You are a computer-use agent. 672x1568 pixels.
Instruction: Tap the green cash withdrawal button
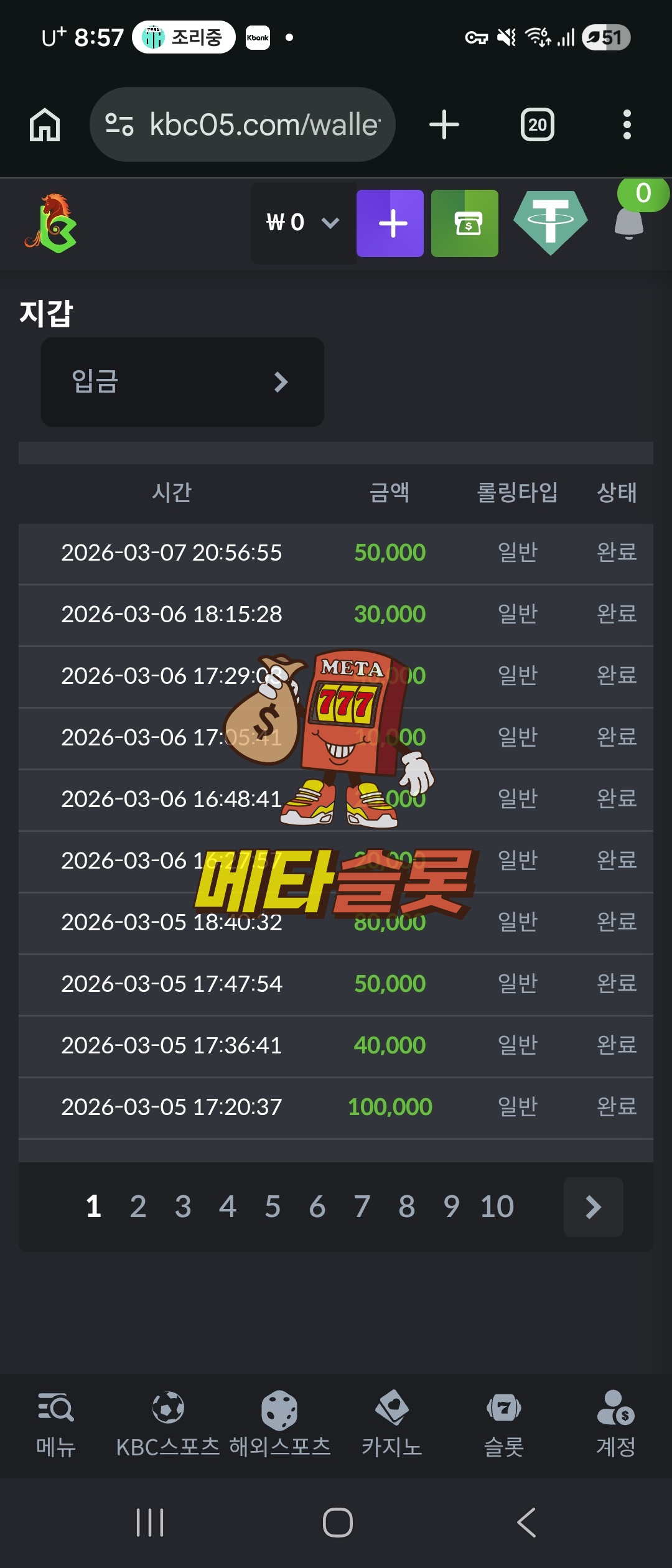465,223
